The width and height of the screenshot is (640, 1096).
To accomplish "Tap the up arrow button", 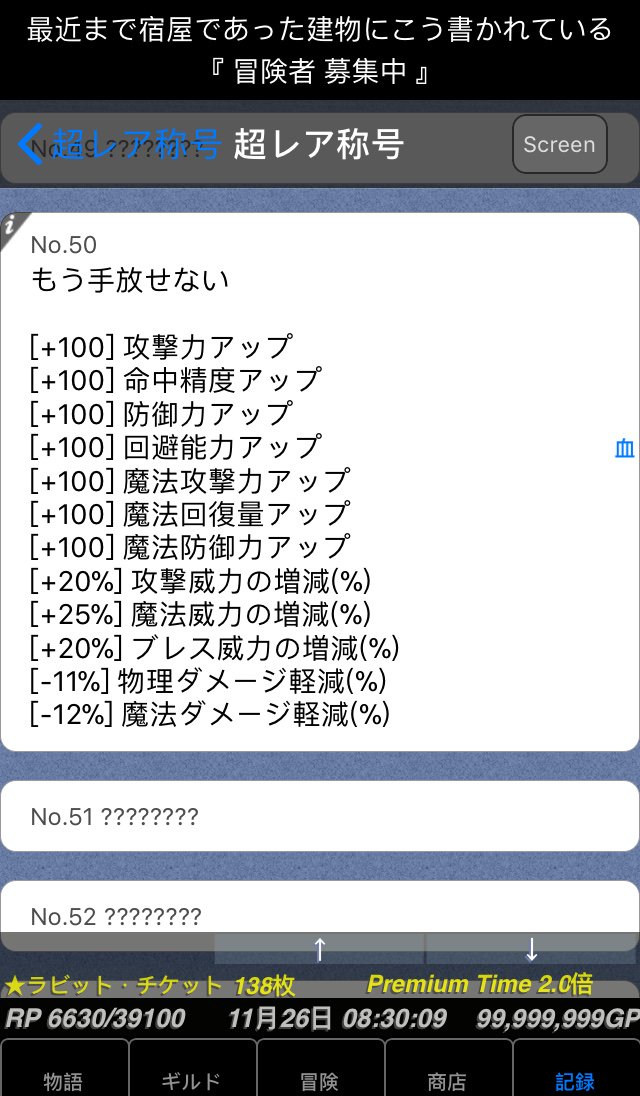I will [x=319, y=949].
